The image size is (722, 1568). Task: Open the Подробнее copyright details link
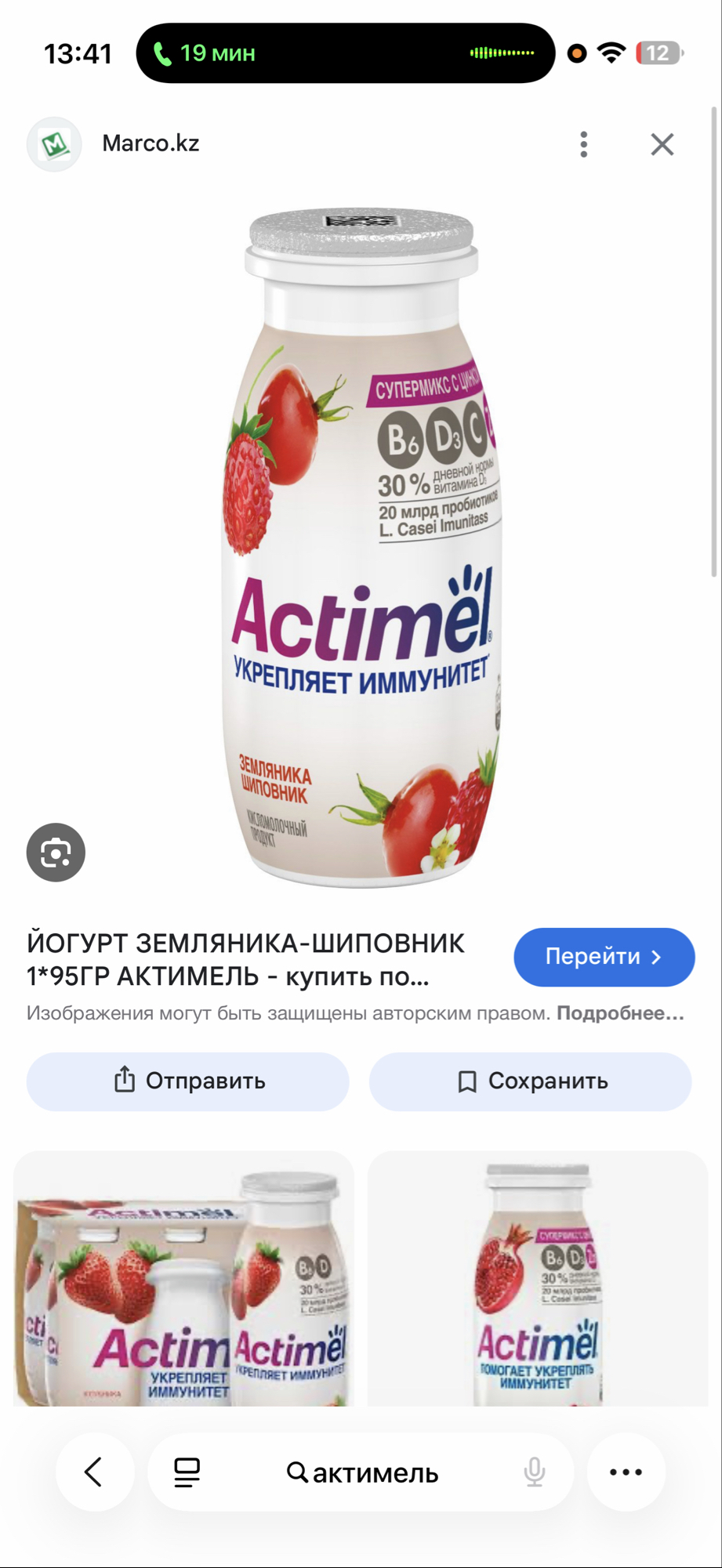click(x=619, y=1013)
